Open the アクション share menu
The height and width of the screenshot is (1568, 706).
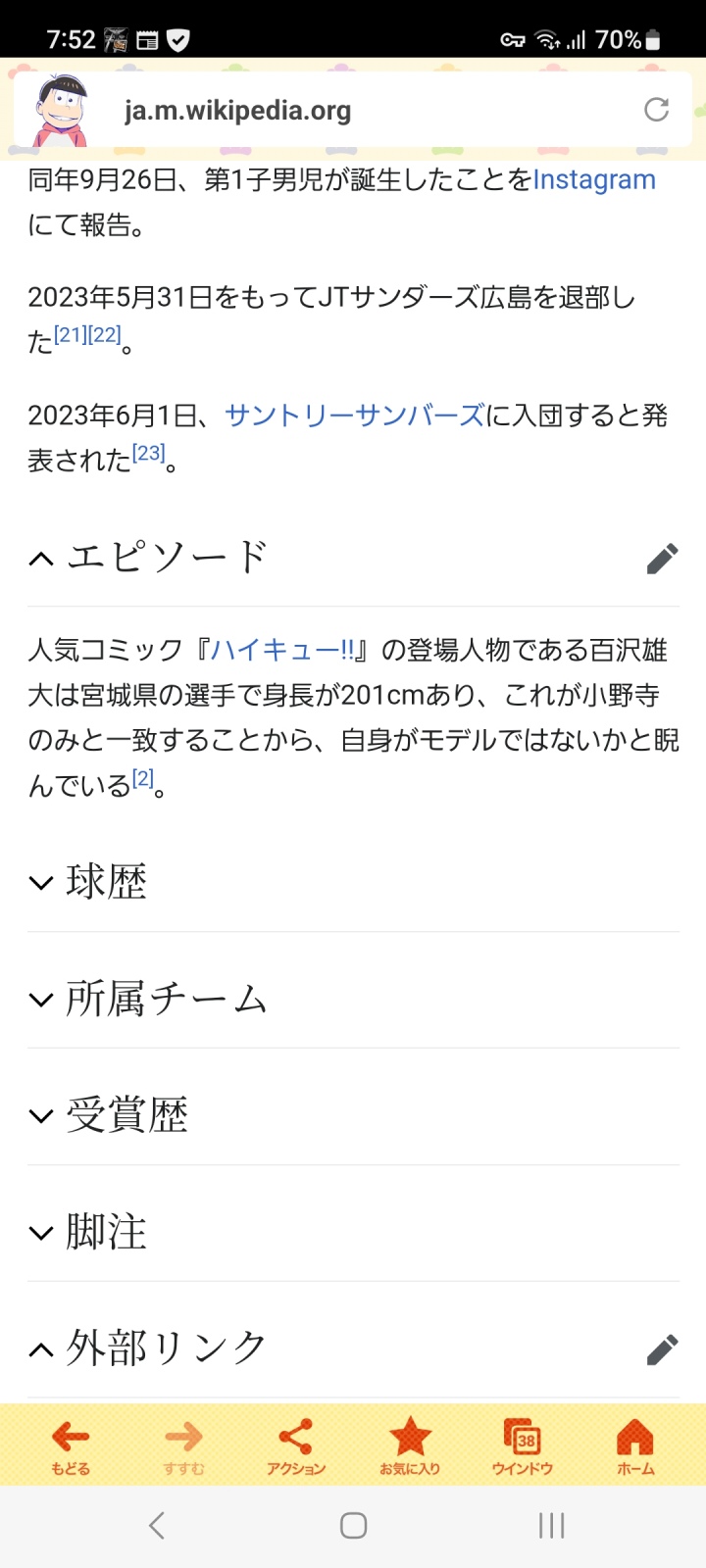tap(296, 1446)
